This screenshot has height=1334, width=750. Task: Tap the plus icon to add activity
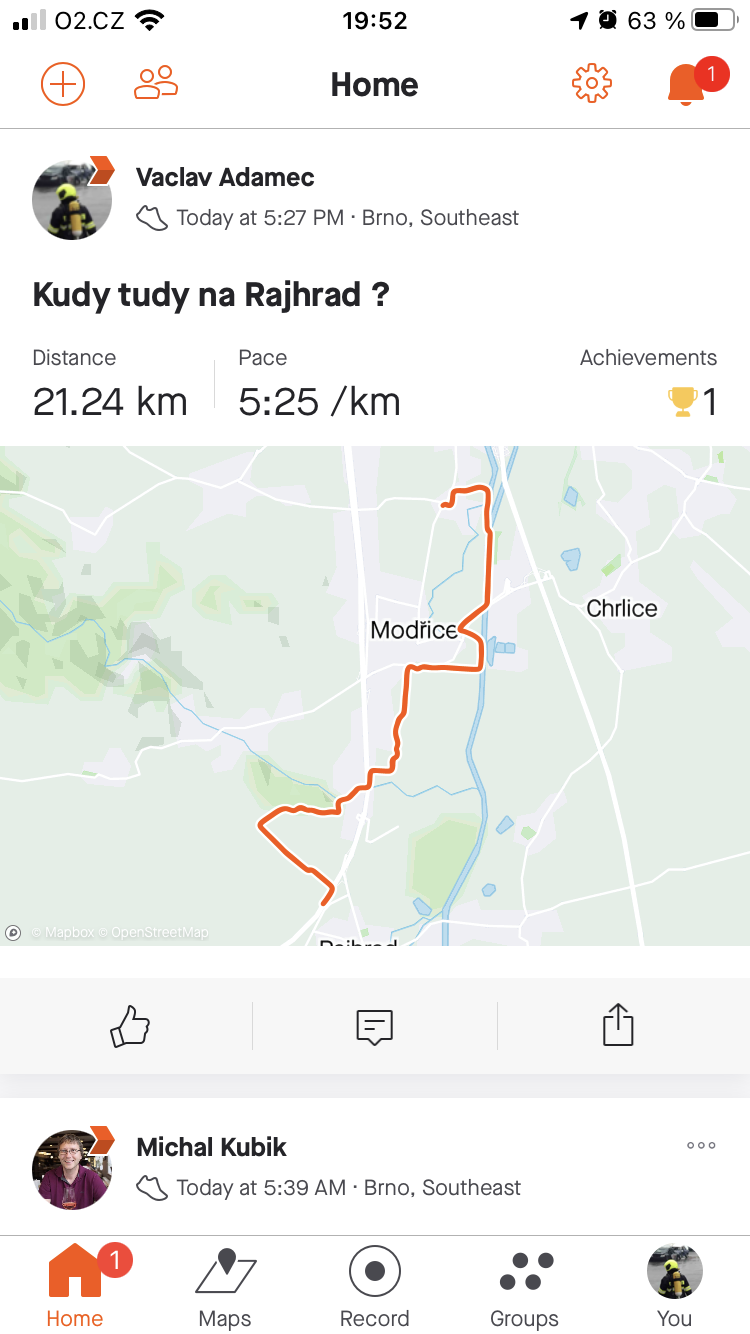coord(63,84)
